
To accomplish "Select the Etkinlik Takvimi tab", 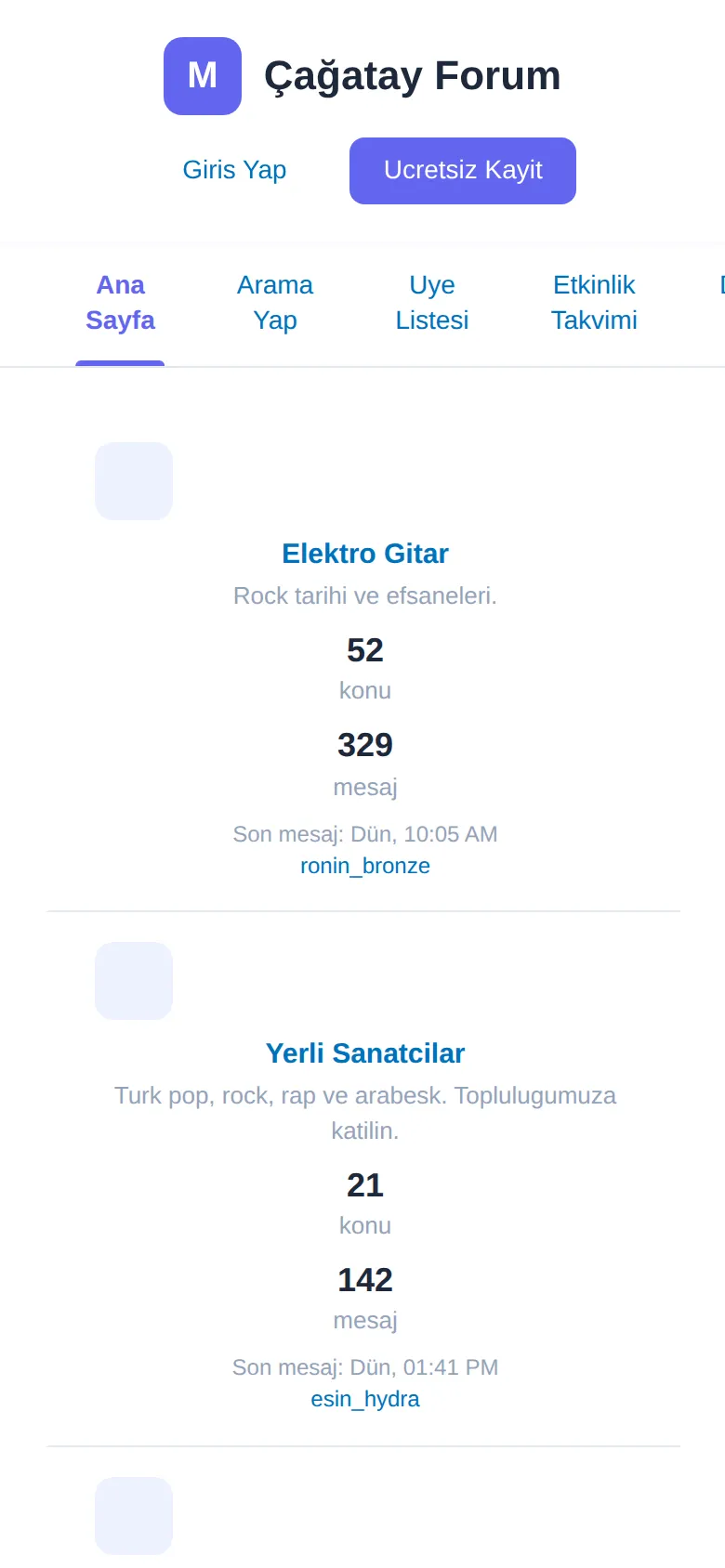I will 594,303.
